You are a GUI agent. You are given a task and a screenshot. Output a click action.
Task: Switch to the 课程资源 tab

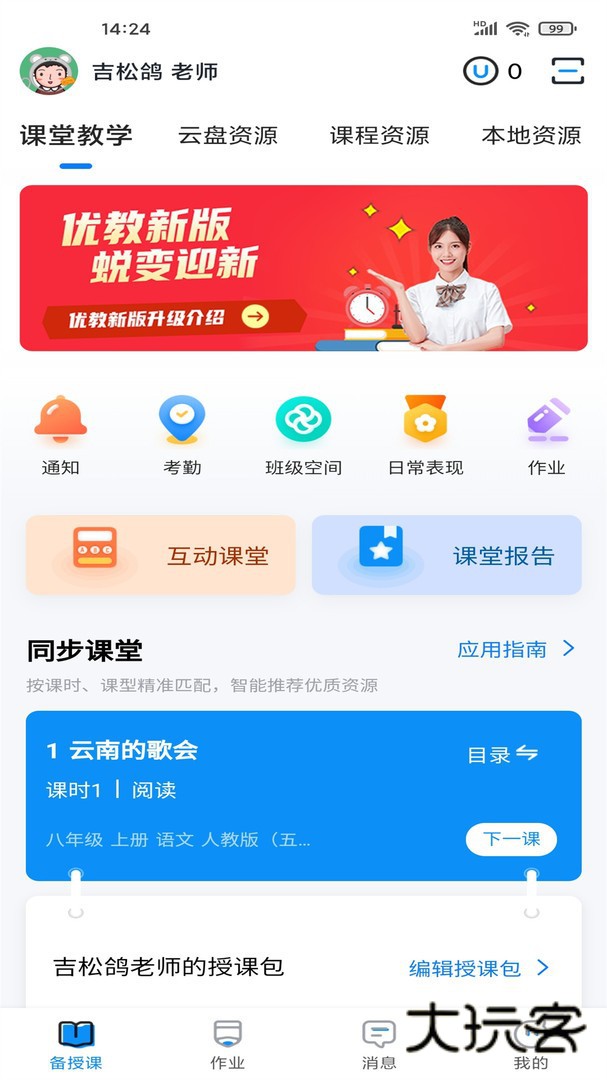click(380, 136)
